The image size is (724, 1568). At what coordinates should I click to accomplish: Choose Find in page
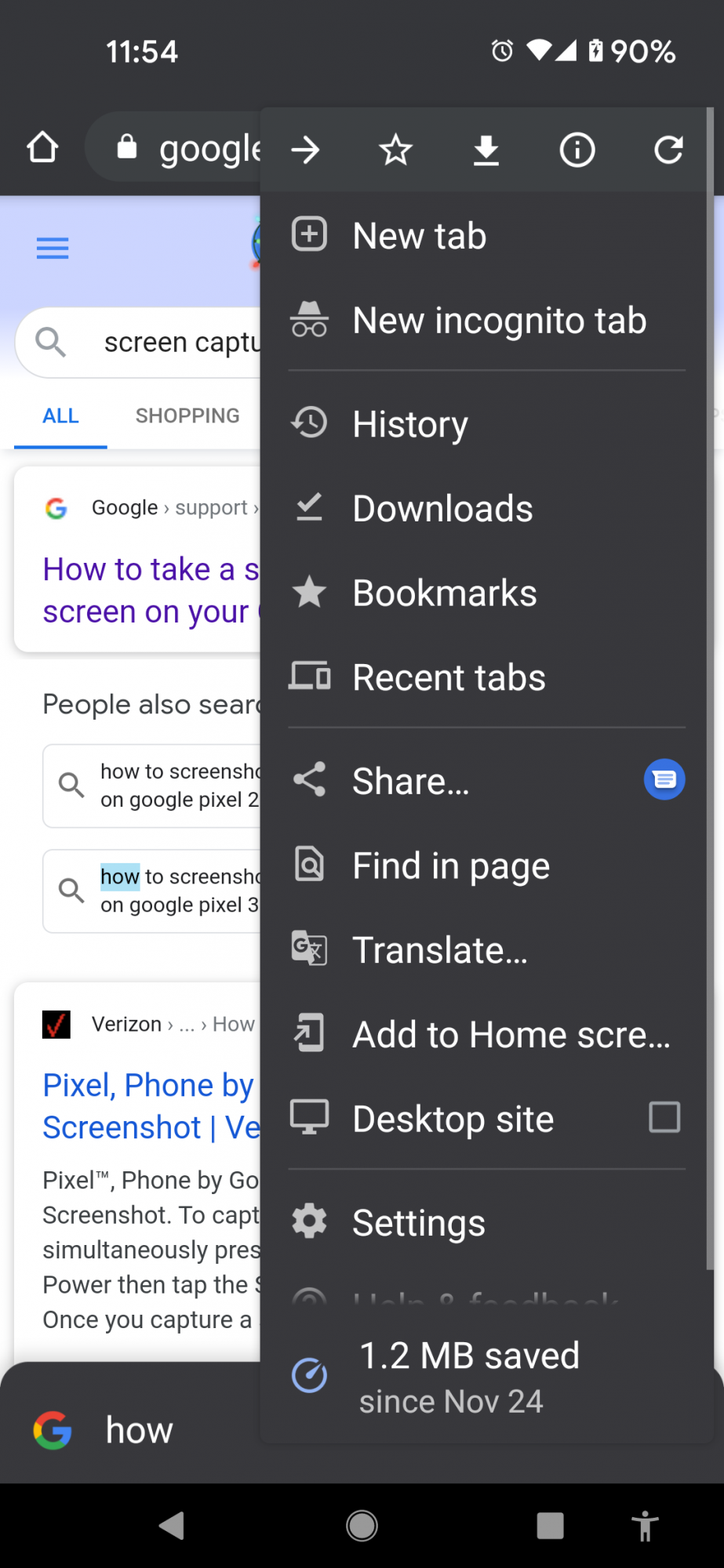point(451,866)
